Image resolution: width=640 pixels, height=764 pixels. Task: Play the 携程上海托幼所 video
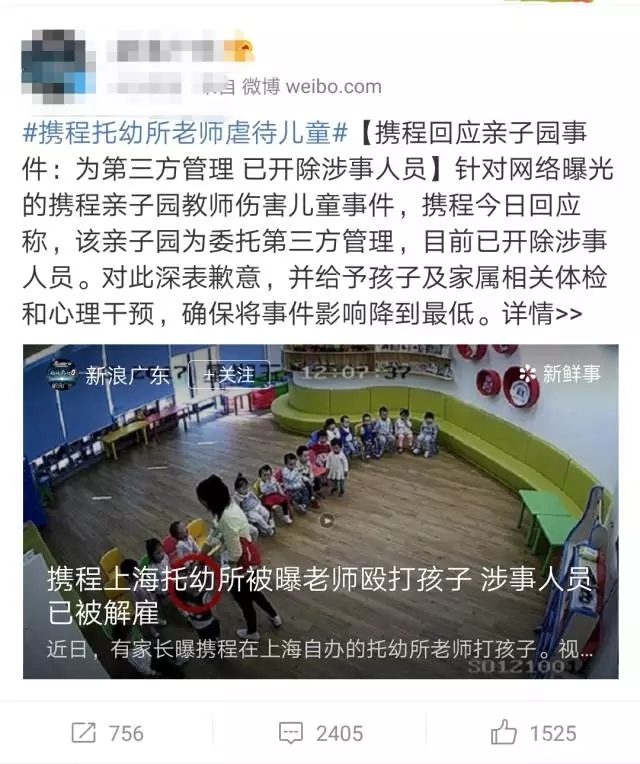coord(327,519)
